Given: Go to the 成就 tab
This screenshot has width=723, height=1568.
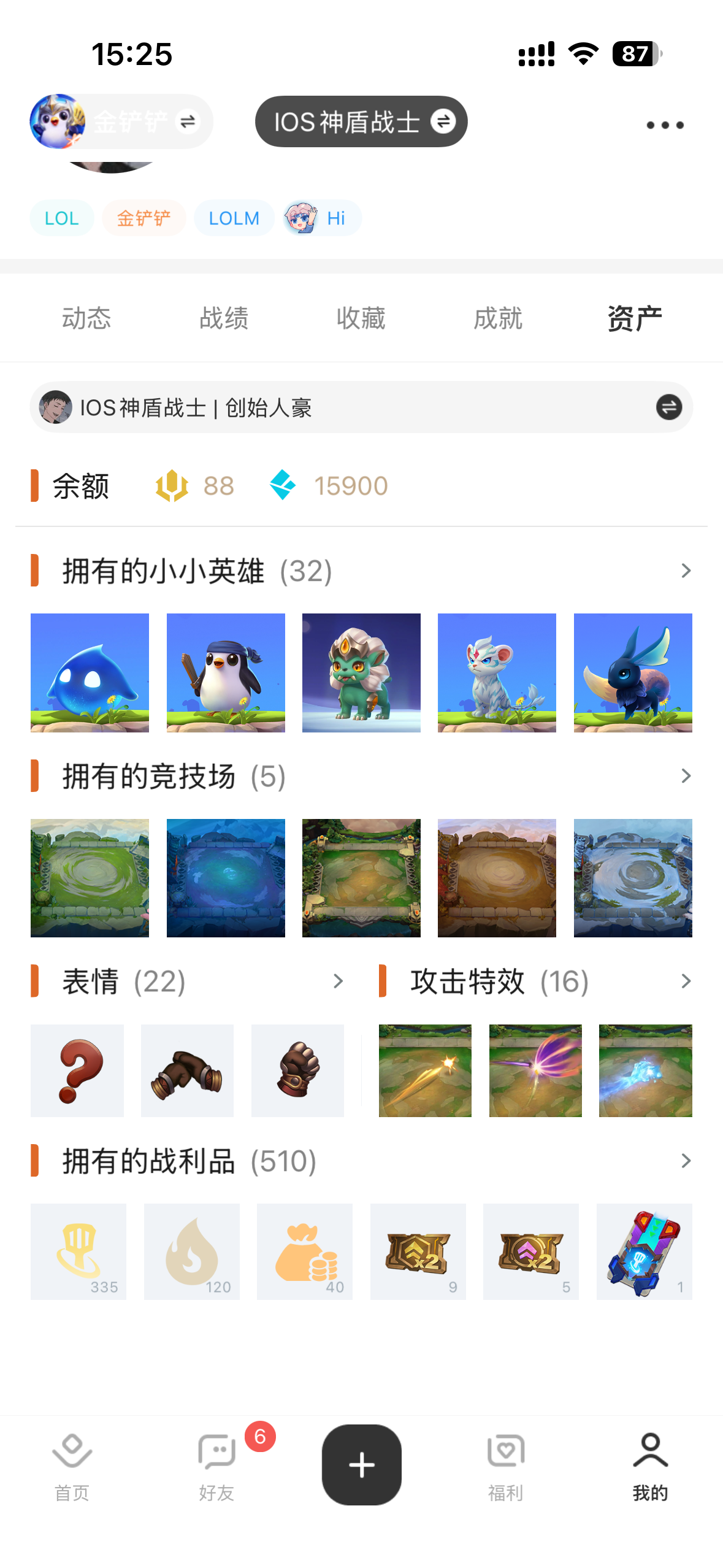Looking at the screenshot, I should 498,318.
